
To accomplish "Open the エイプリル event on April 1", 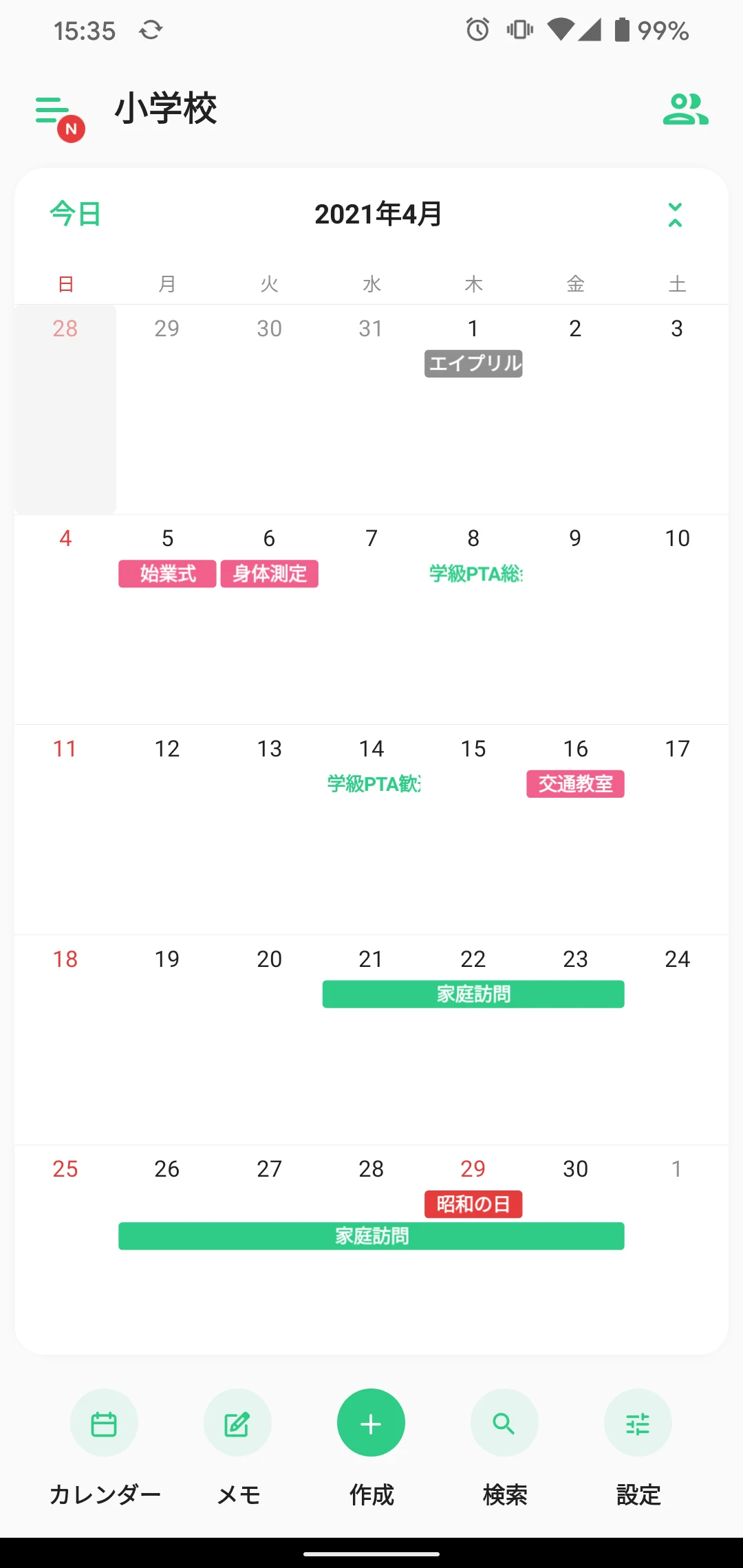I will (x=473, y=363).
